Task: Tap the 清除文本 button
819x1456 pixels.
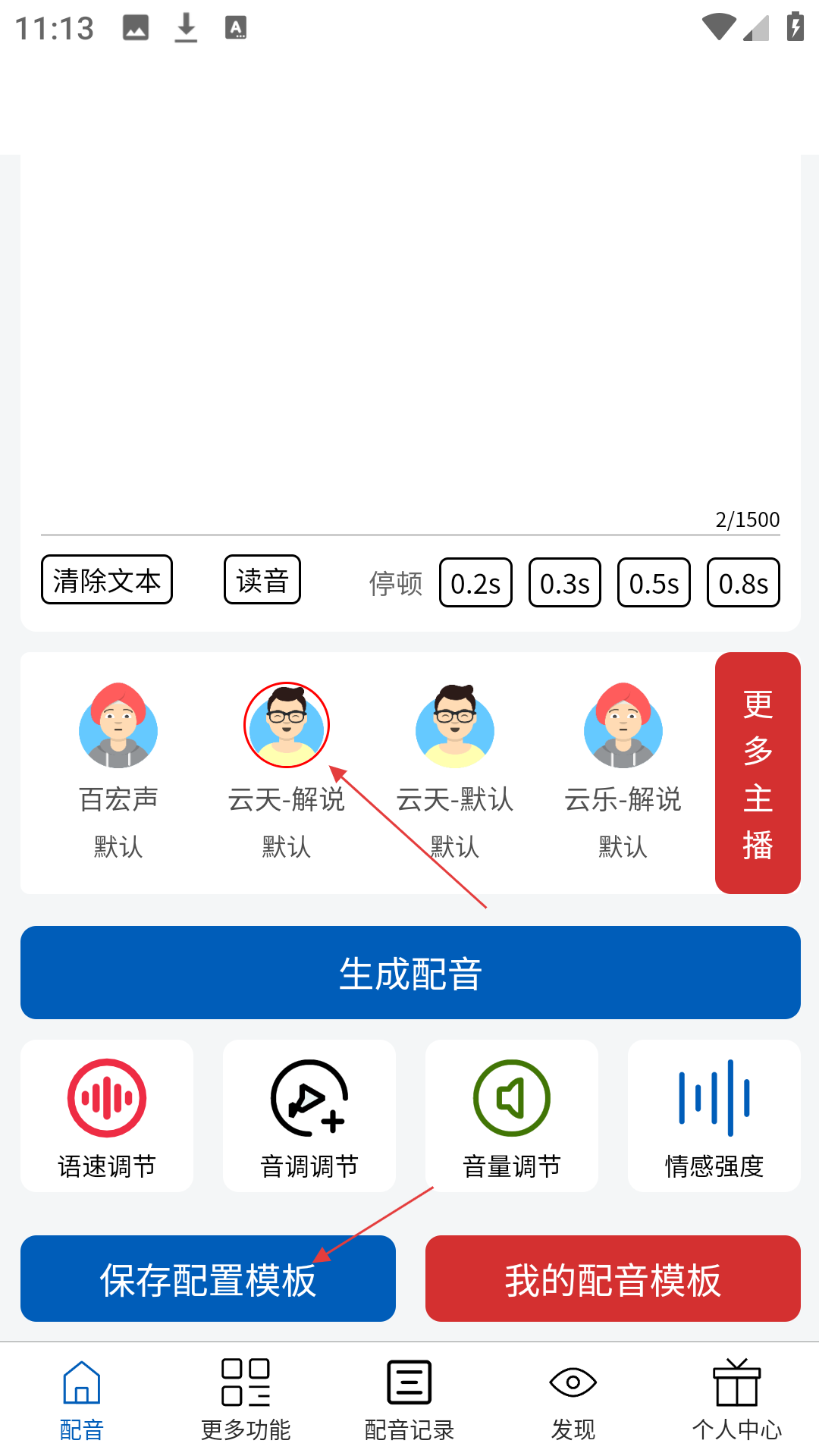Action: pyautogui.click(x=107, y=580)
